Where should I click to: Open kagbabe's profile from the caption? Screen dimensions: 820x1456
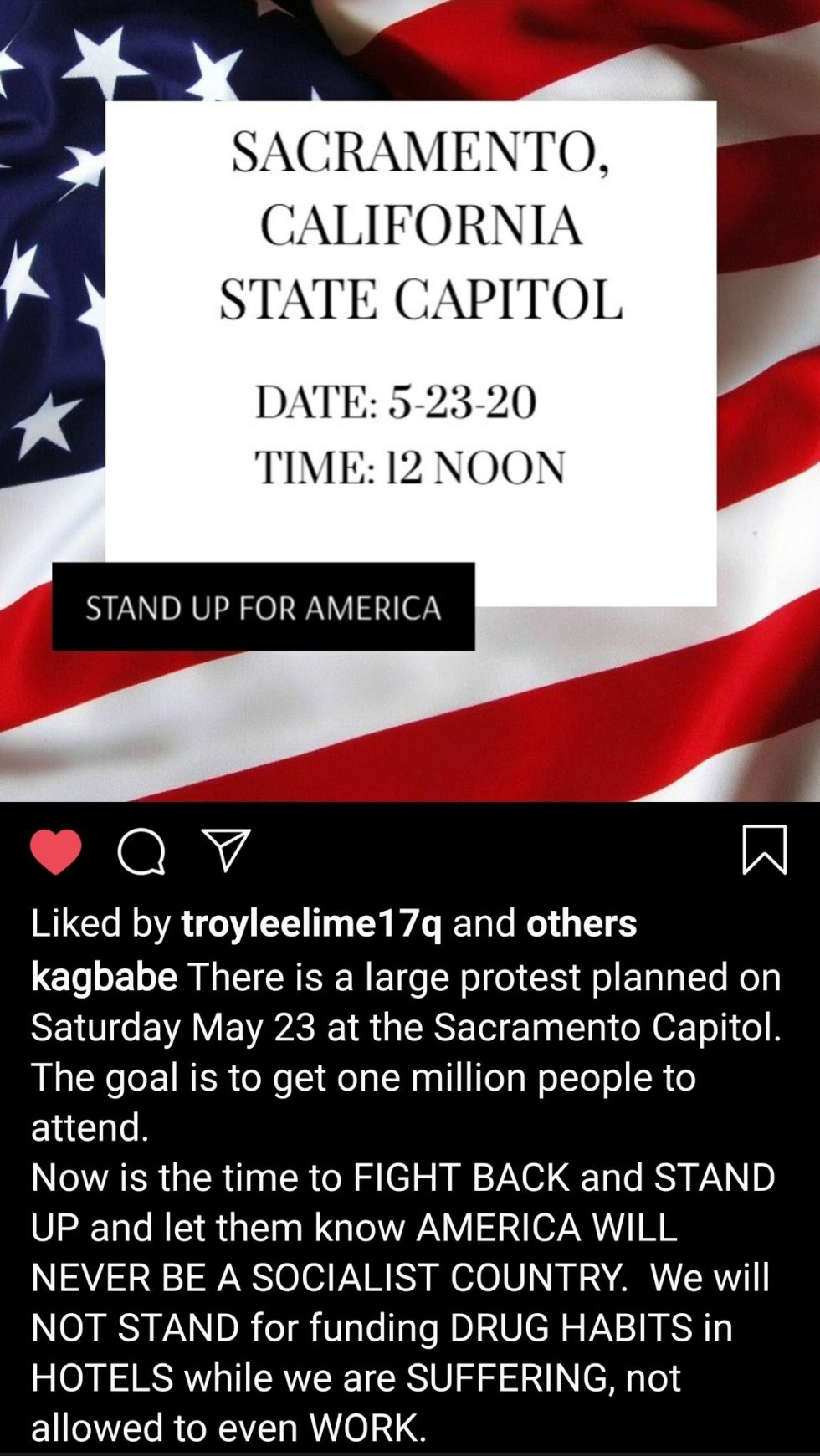(104, 976)
